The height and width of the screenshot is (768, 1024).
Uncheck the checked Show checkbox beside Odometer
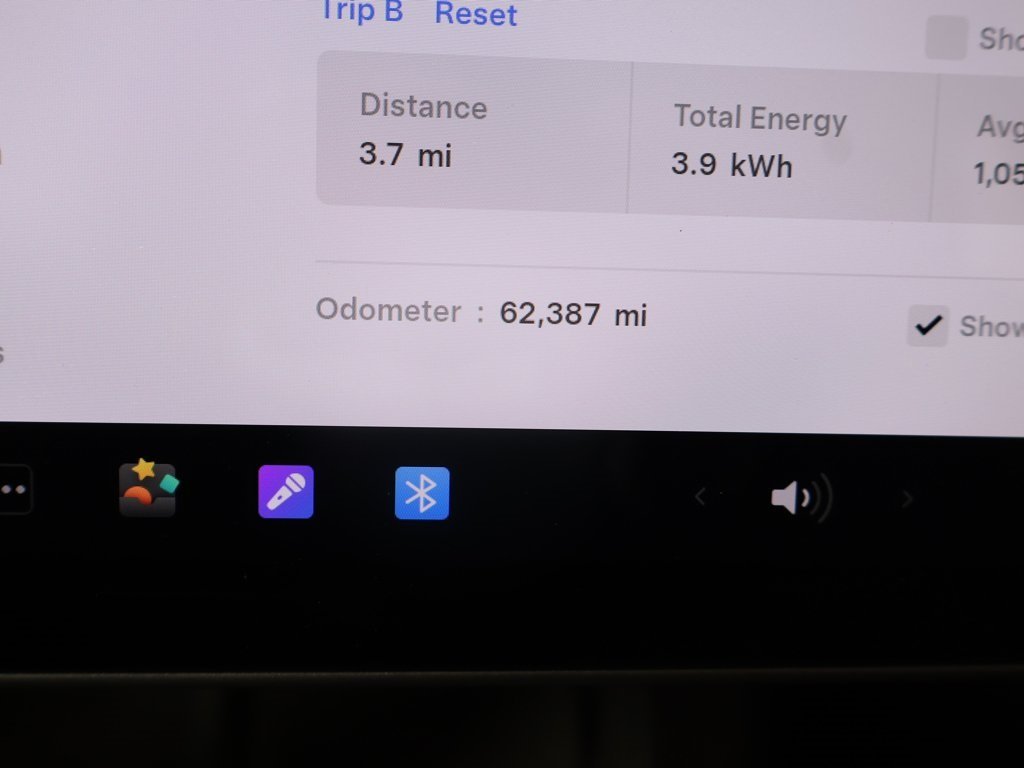pyautogui.click(x=928, y=326)
